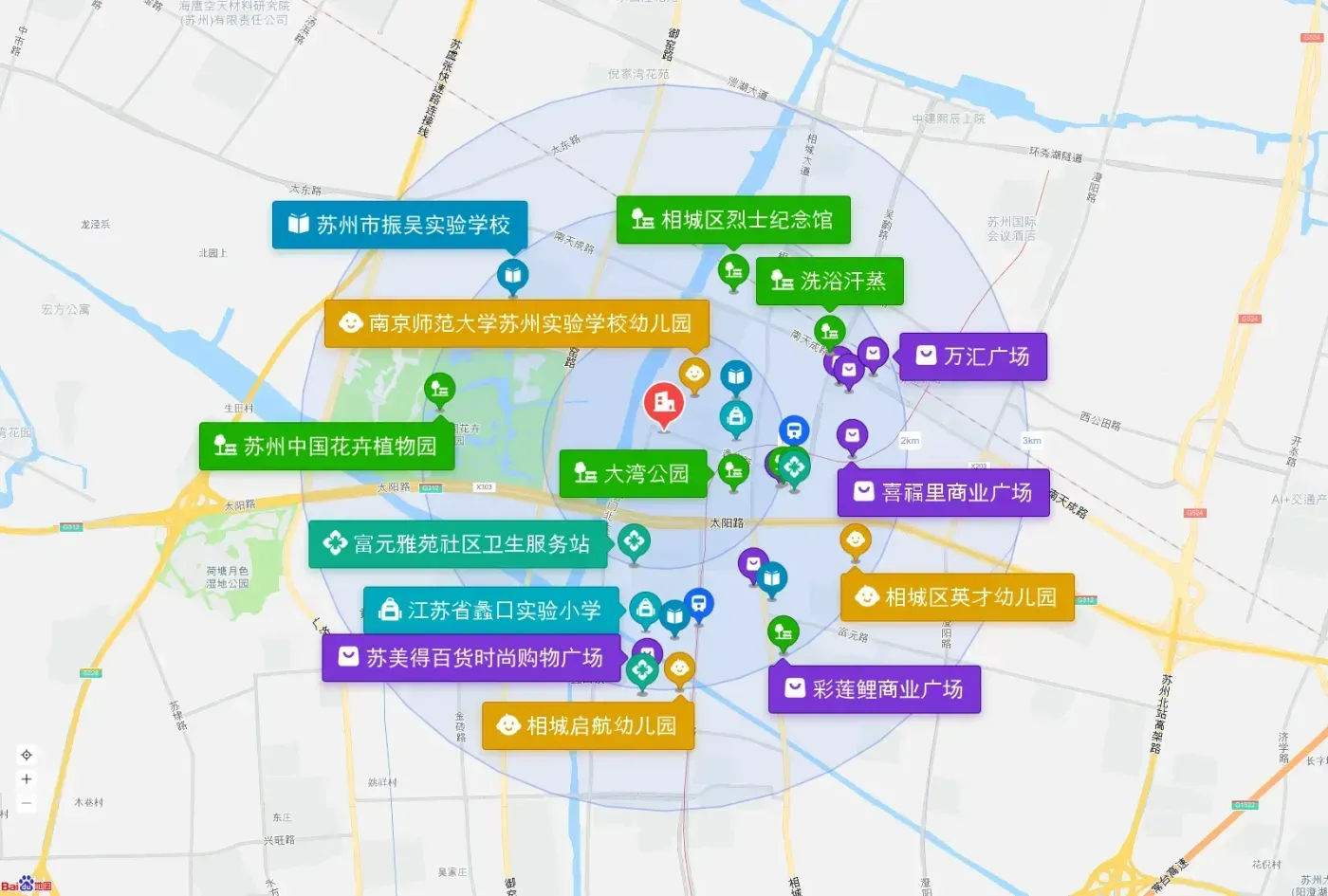The height and width of the screenshot is (896, 1328).
Task: Select 富元雅苑社区卫生服务站 label
Action: 458,544
